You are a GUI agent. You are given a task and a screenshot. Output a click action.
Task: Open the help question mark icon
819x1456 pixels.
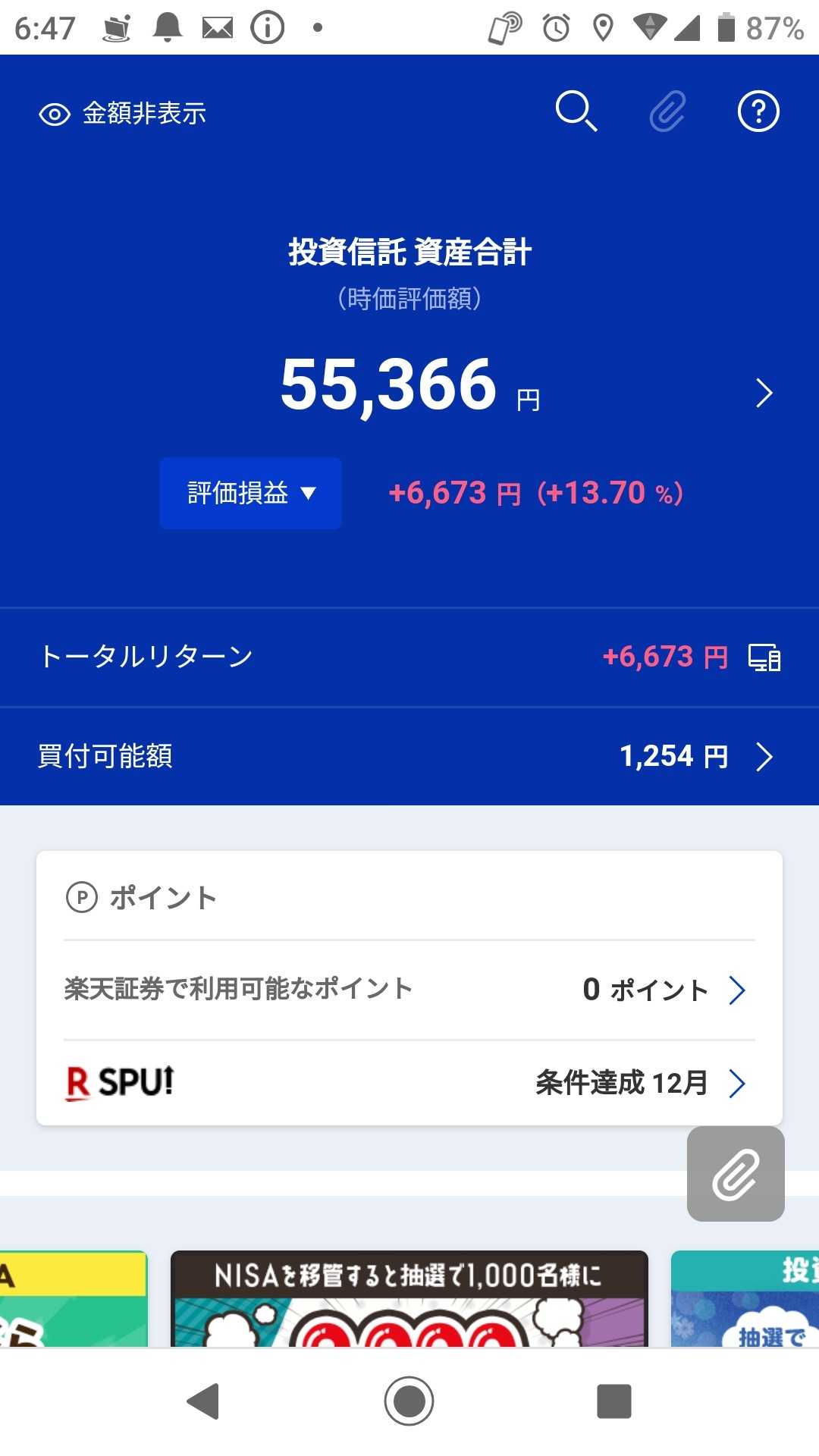(x=758, y=111)
